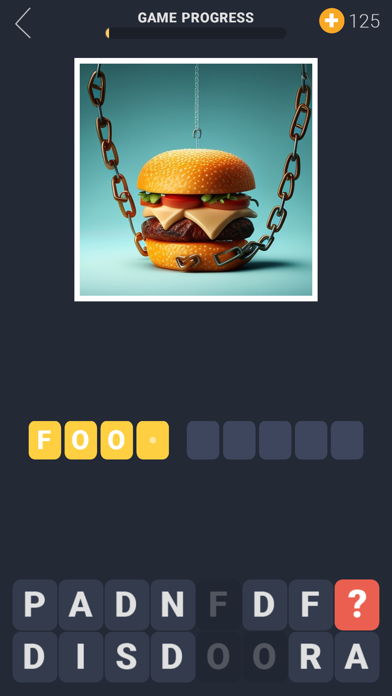Use the red question mark hint

pos(357,605)
